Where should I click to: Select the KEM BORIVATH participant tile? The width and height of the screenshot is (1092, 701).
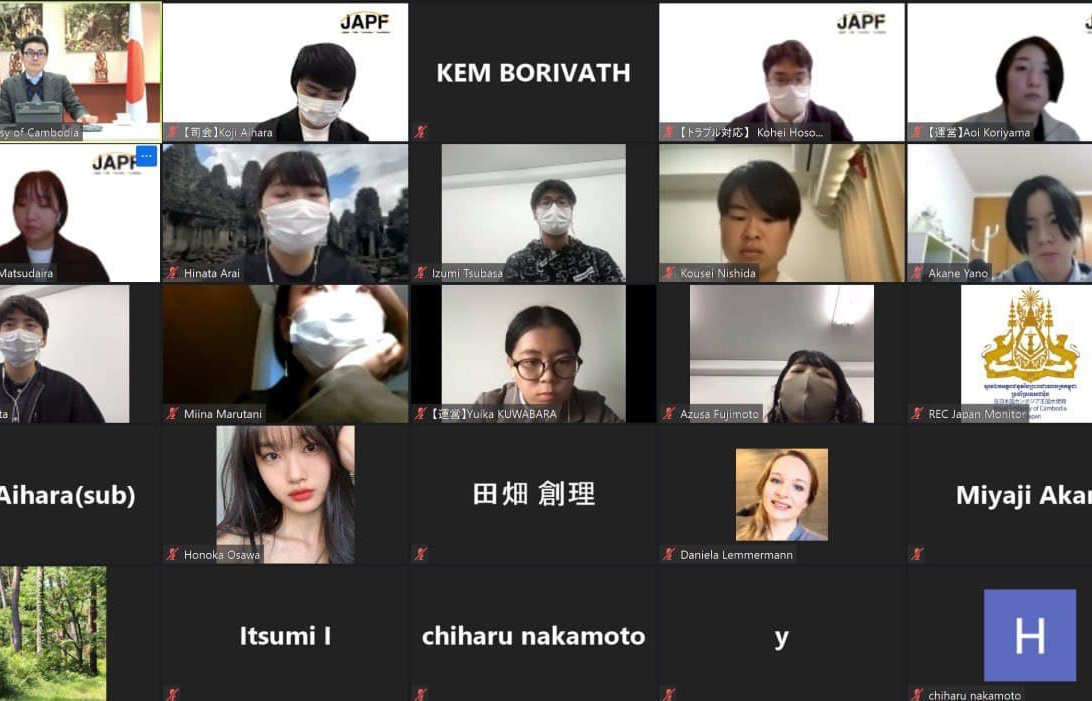coord(533,72)
